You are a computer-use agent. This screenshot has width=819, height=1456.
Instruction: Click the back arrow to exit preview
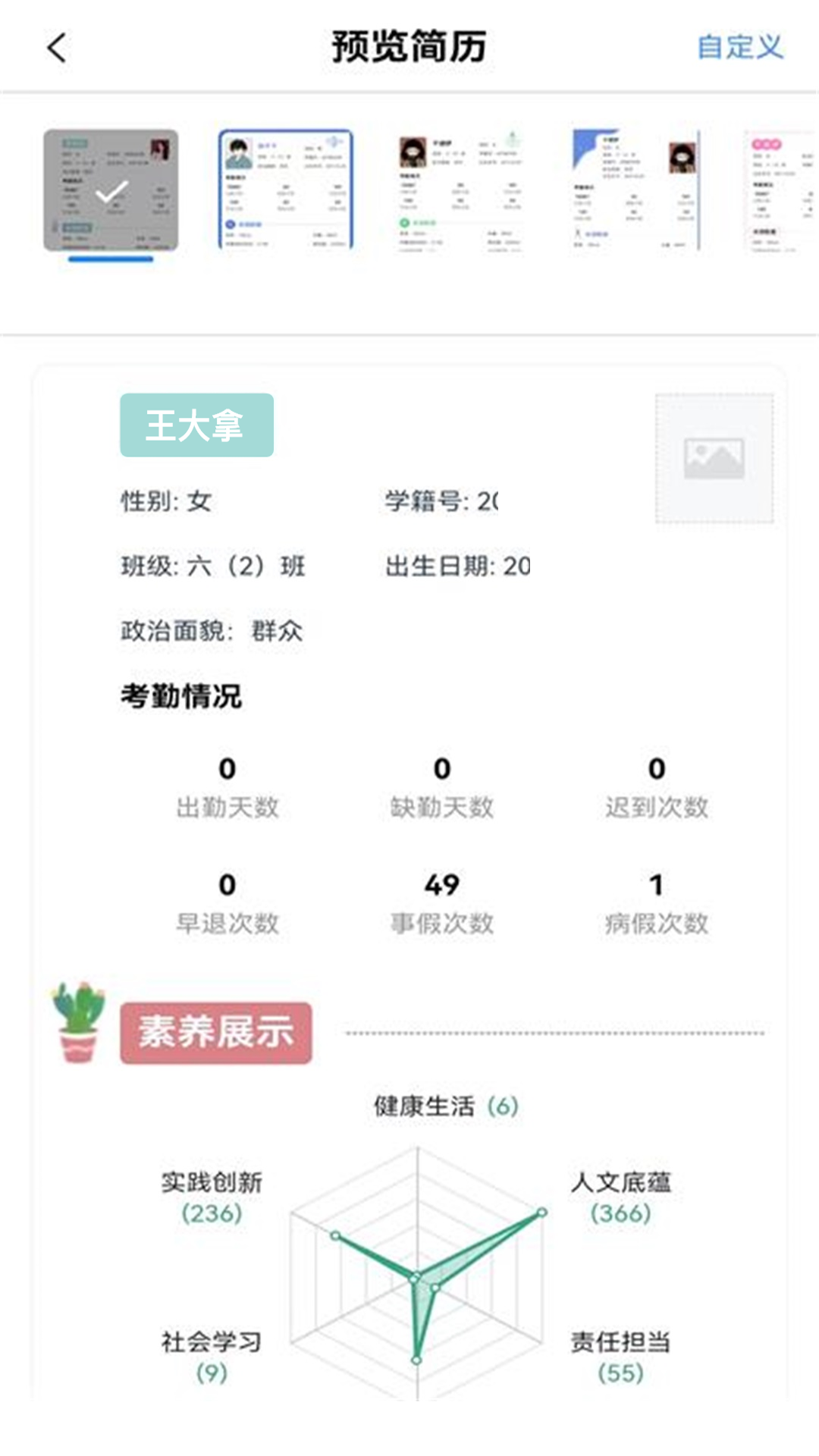pyautogui.click(x=52, y=47)
